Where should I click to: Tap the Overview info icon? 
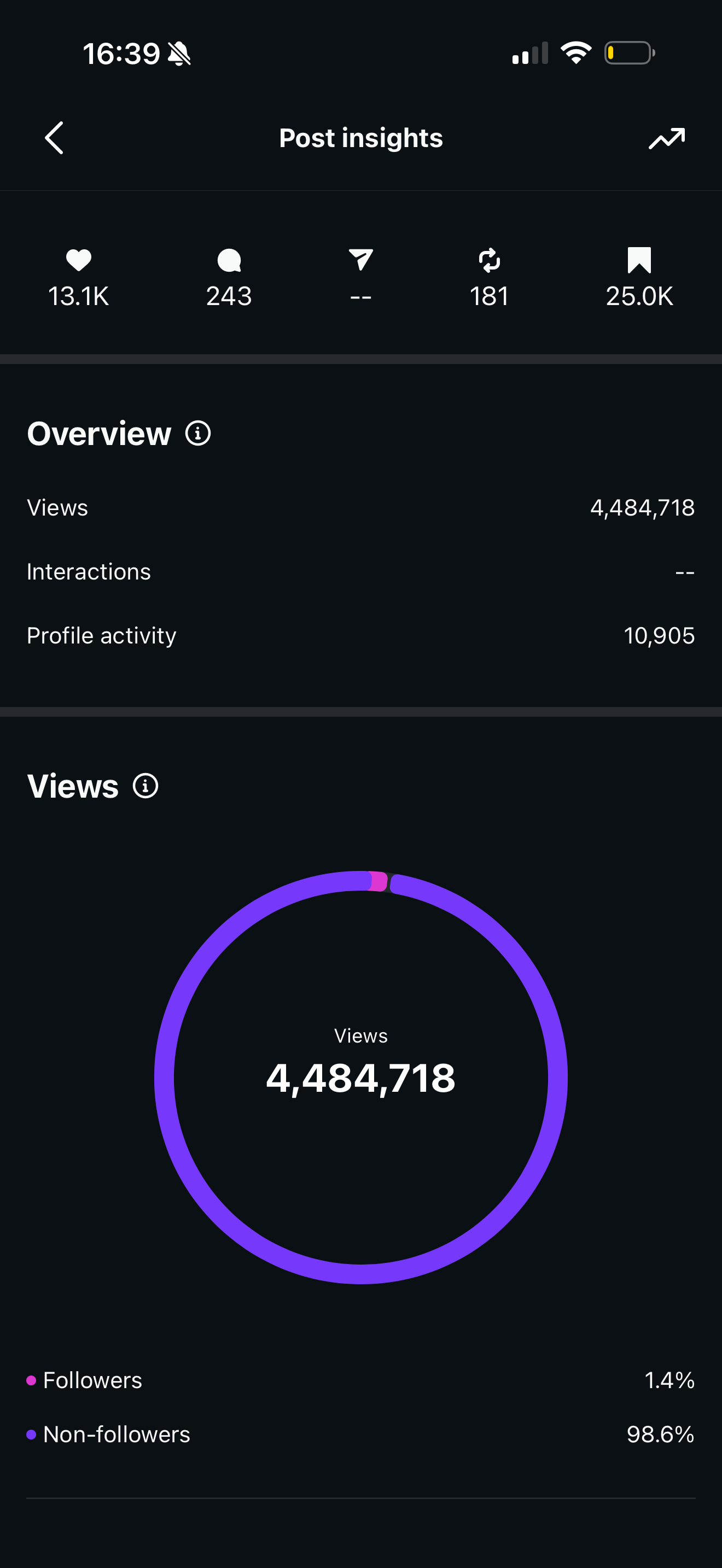(198, 434)
